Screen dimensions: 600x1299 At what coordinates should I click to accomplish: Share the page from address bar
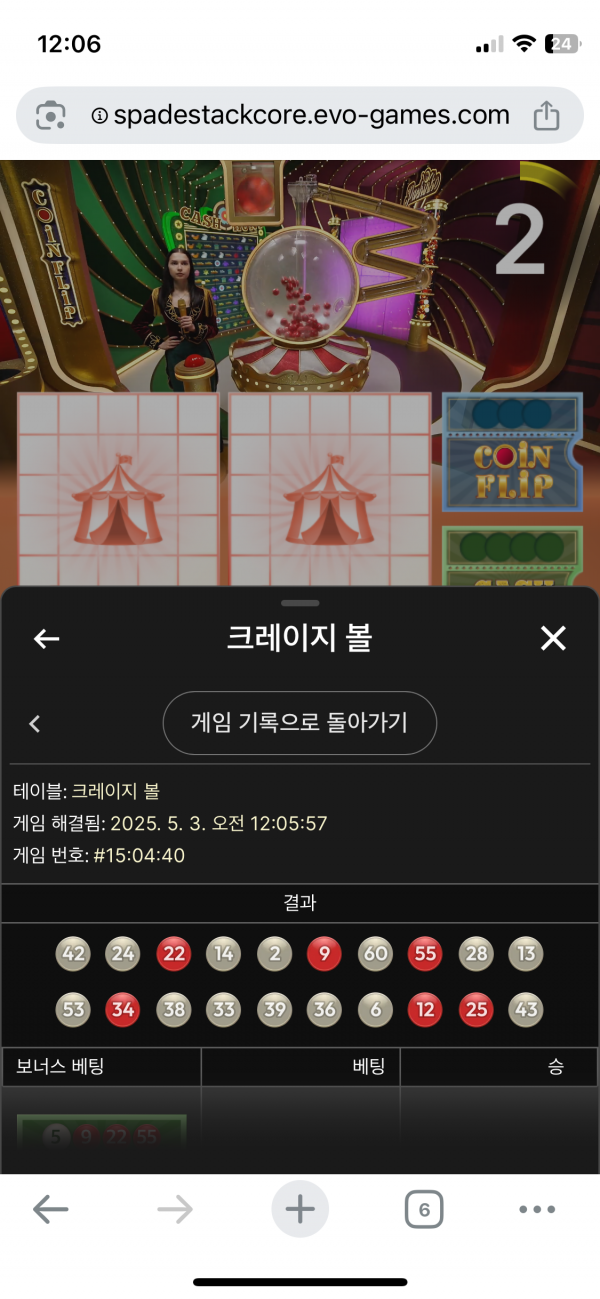coord(546,116)
